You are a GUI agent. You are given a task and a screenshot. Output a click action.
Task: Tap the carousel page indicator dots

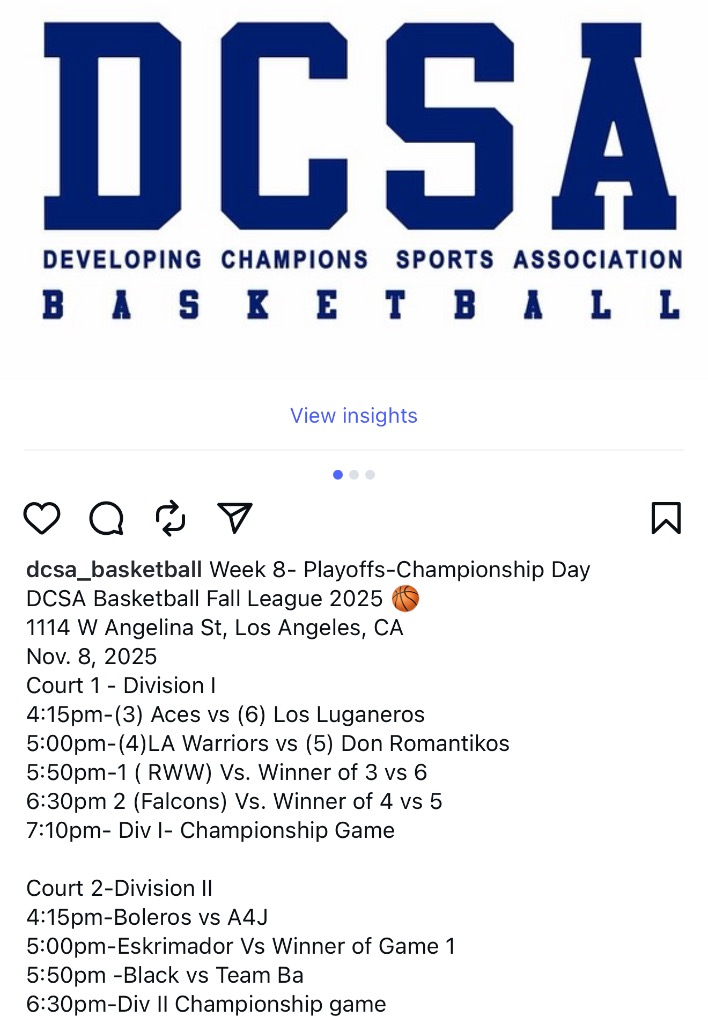point(354,475)
